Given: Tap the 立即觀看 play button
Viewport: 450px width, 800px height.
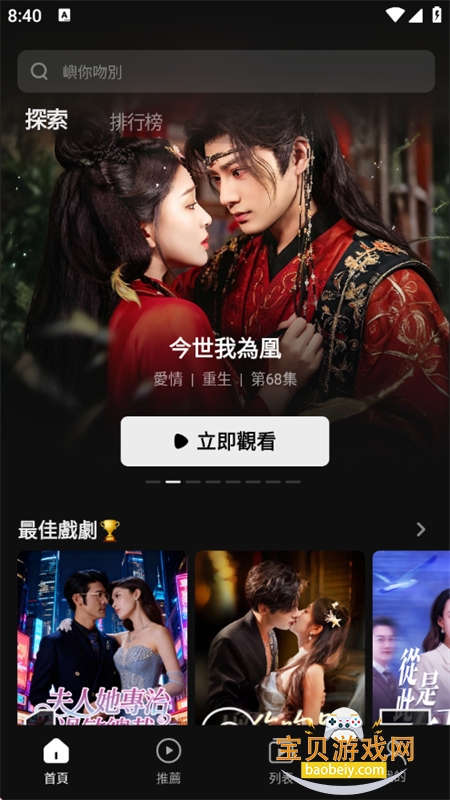Looking at the screenshot, I should [225, 441].
